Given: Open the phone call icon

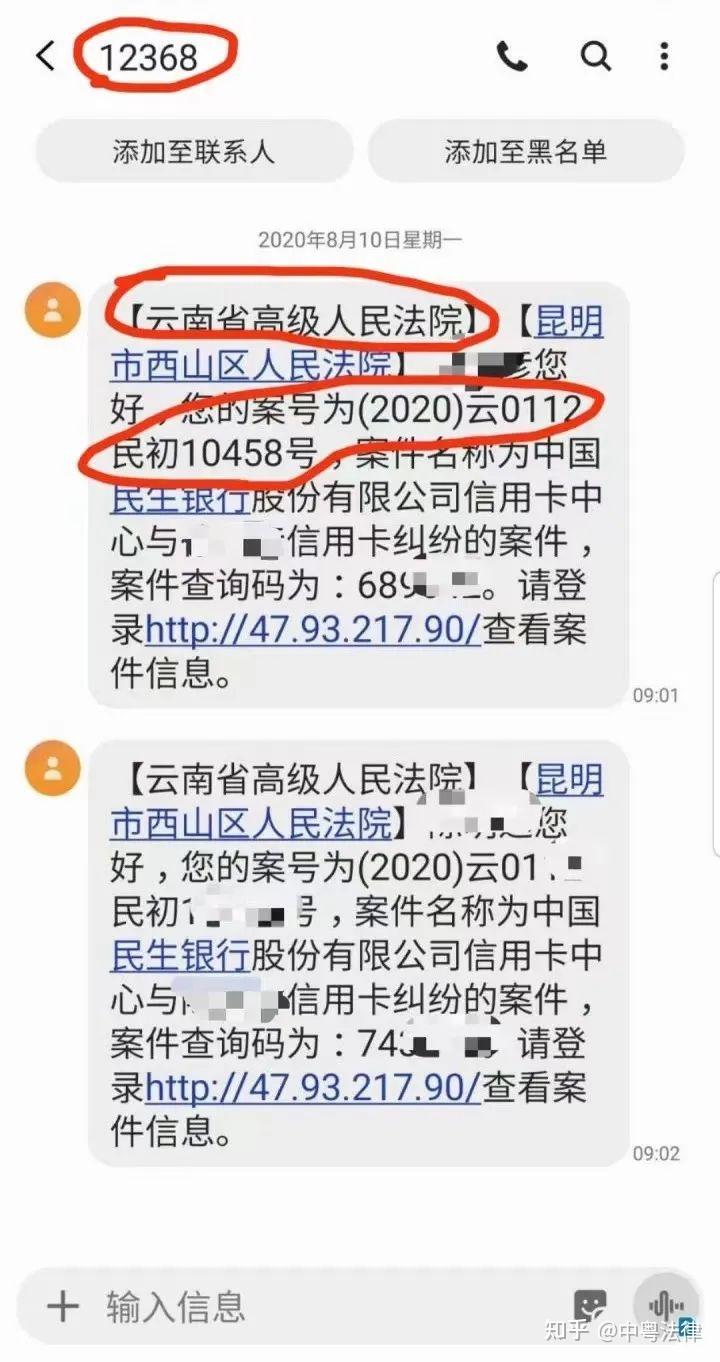Looking at the screenshot, I should pos(513,57).
